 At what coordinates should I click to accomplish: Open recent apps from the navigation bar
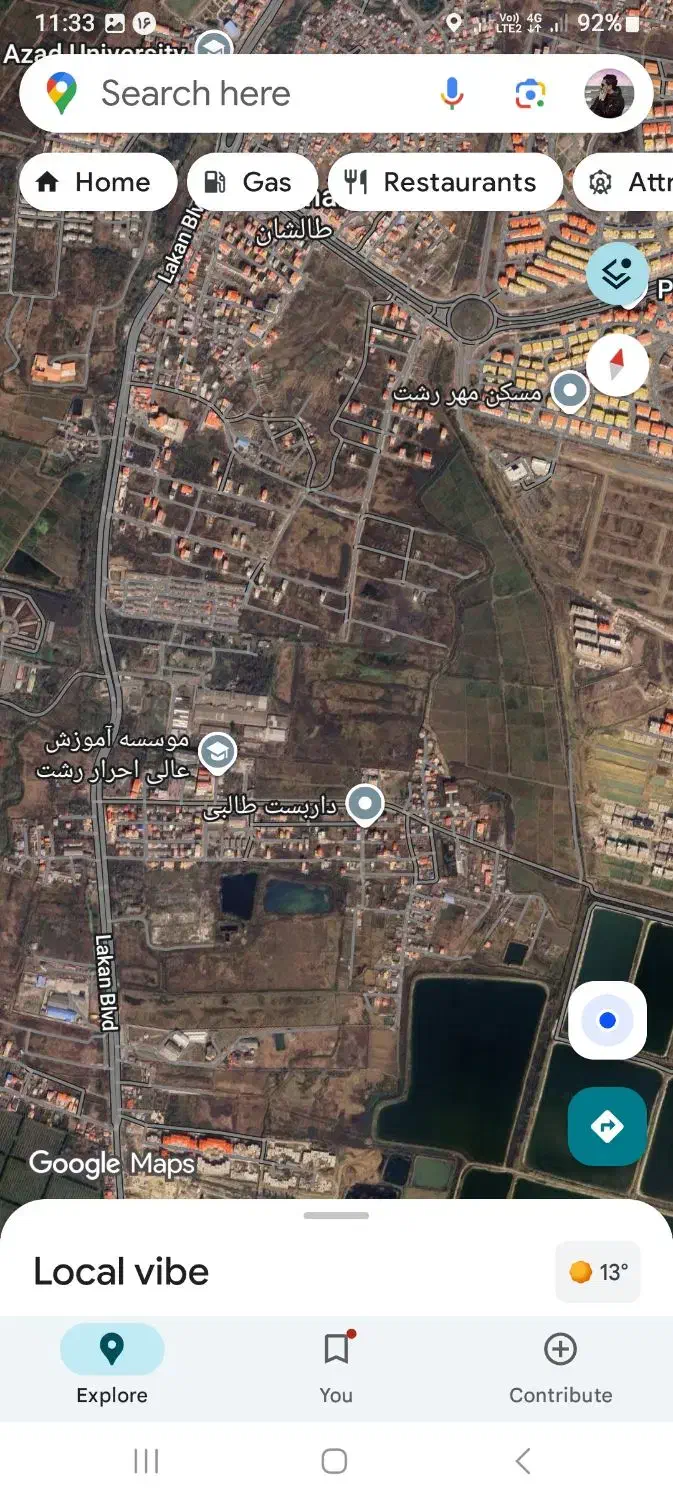click(x=146, y=1461)
